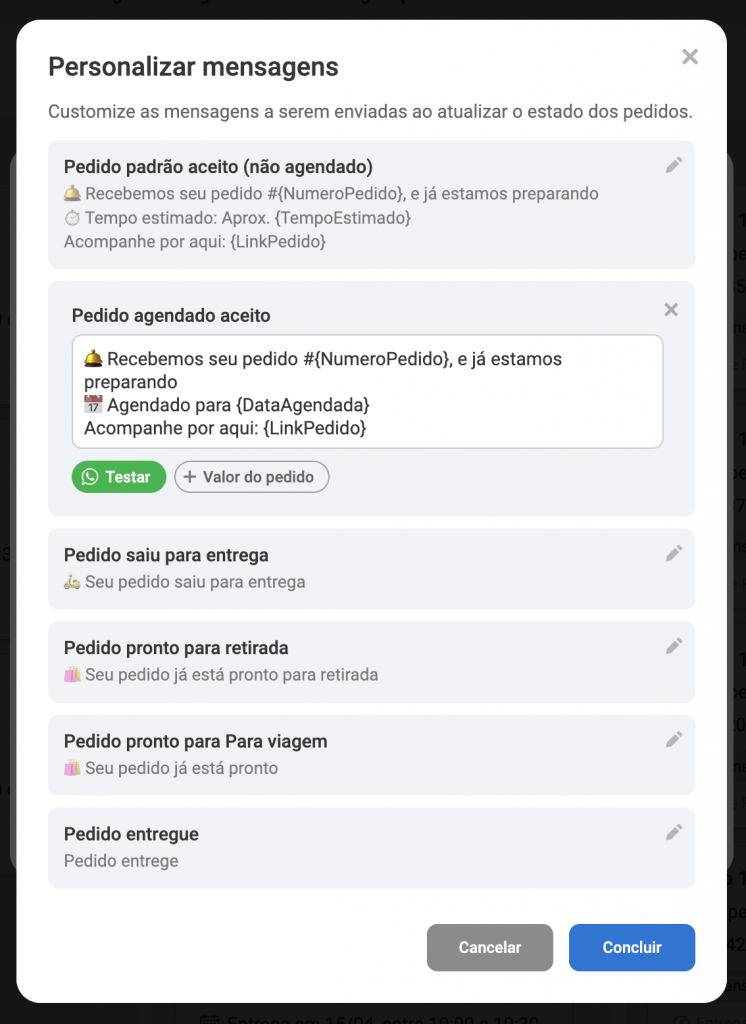Insert the 'Valor do pedido' placeholder

(251, 477)
